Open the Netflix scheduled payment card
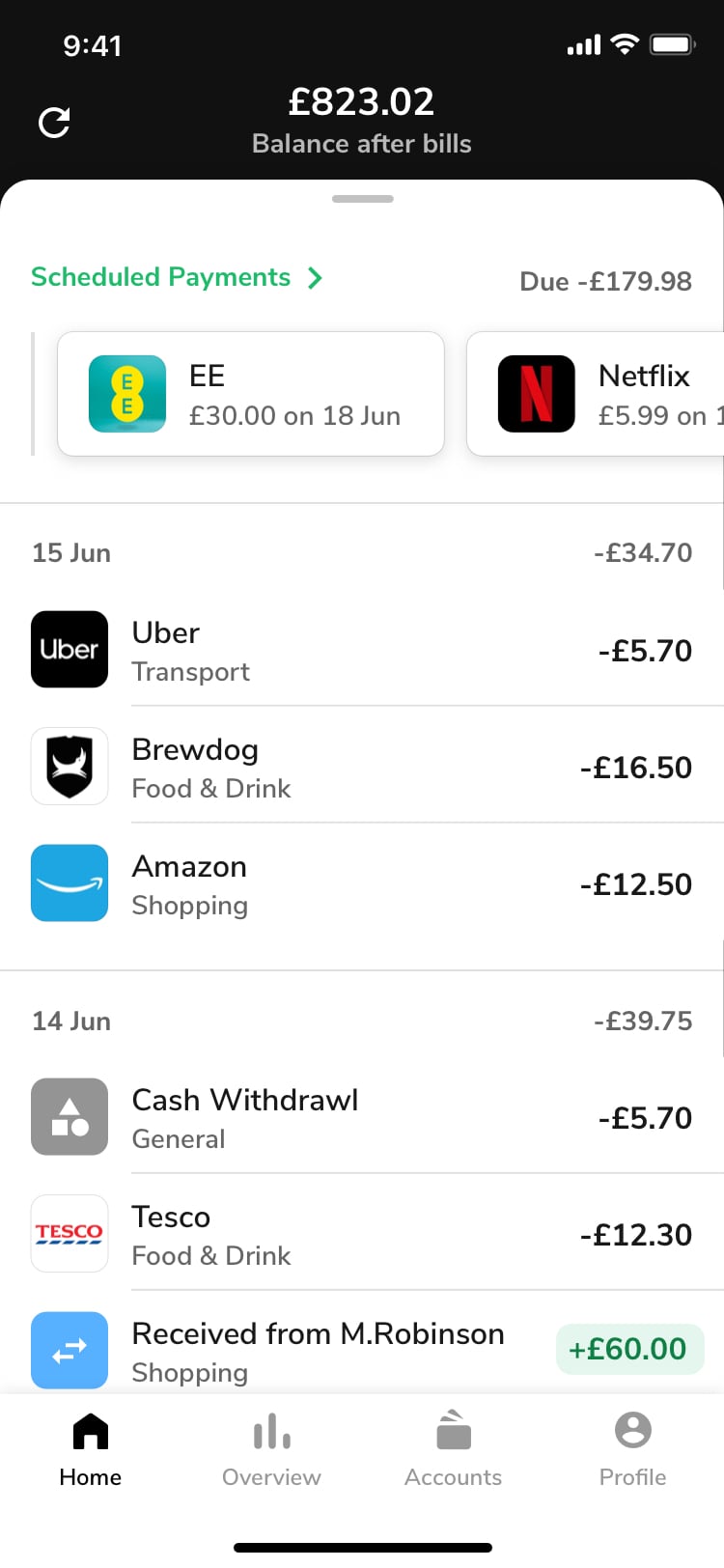 point(596,394)
